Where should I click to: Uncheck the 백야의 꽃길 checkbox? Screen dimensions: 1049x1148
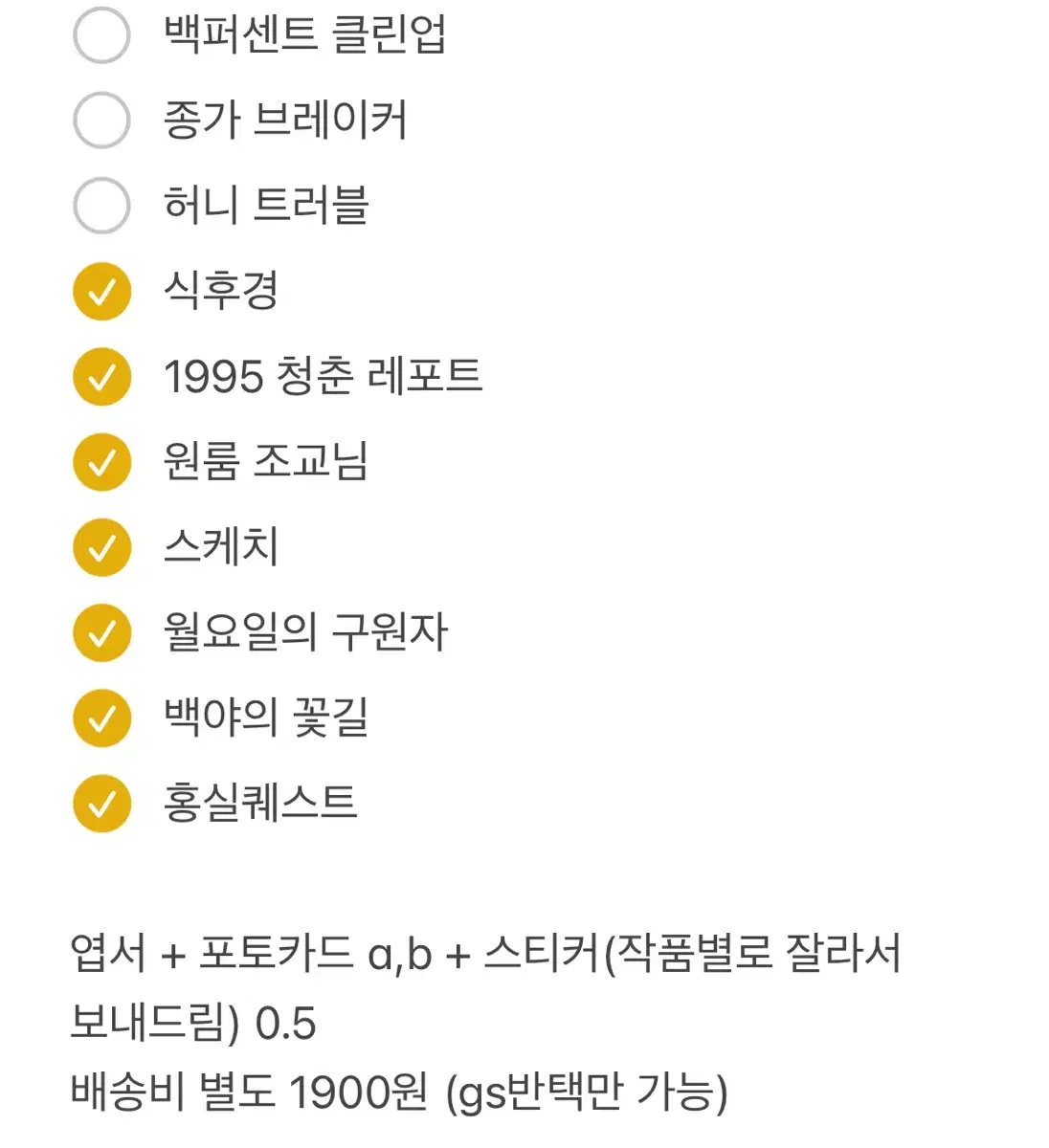pyautogui.click(x=100, y=716)
